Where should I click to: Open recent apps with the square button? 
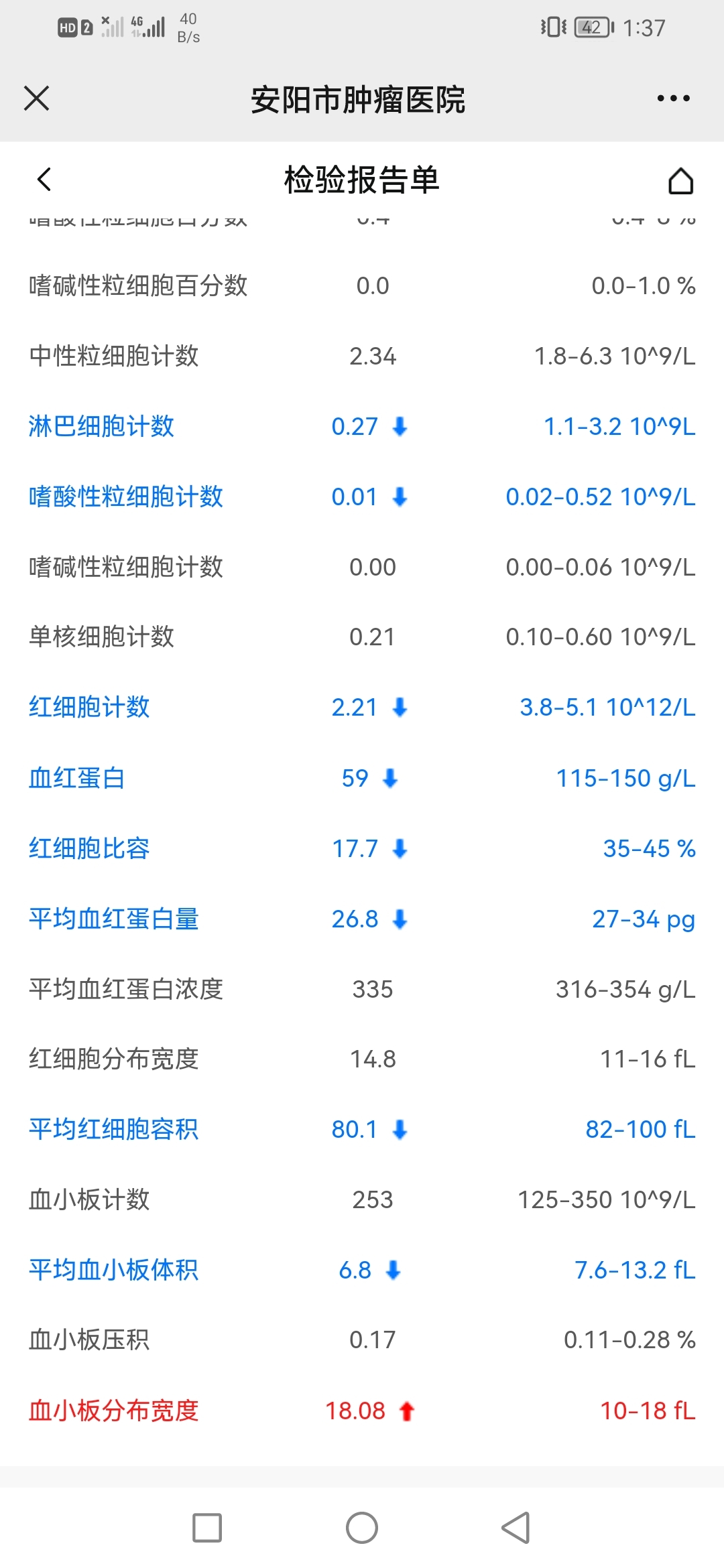(x=207, y=1528)
